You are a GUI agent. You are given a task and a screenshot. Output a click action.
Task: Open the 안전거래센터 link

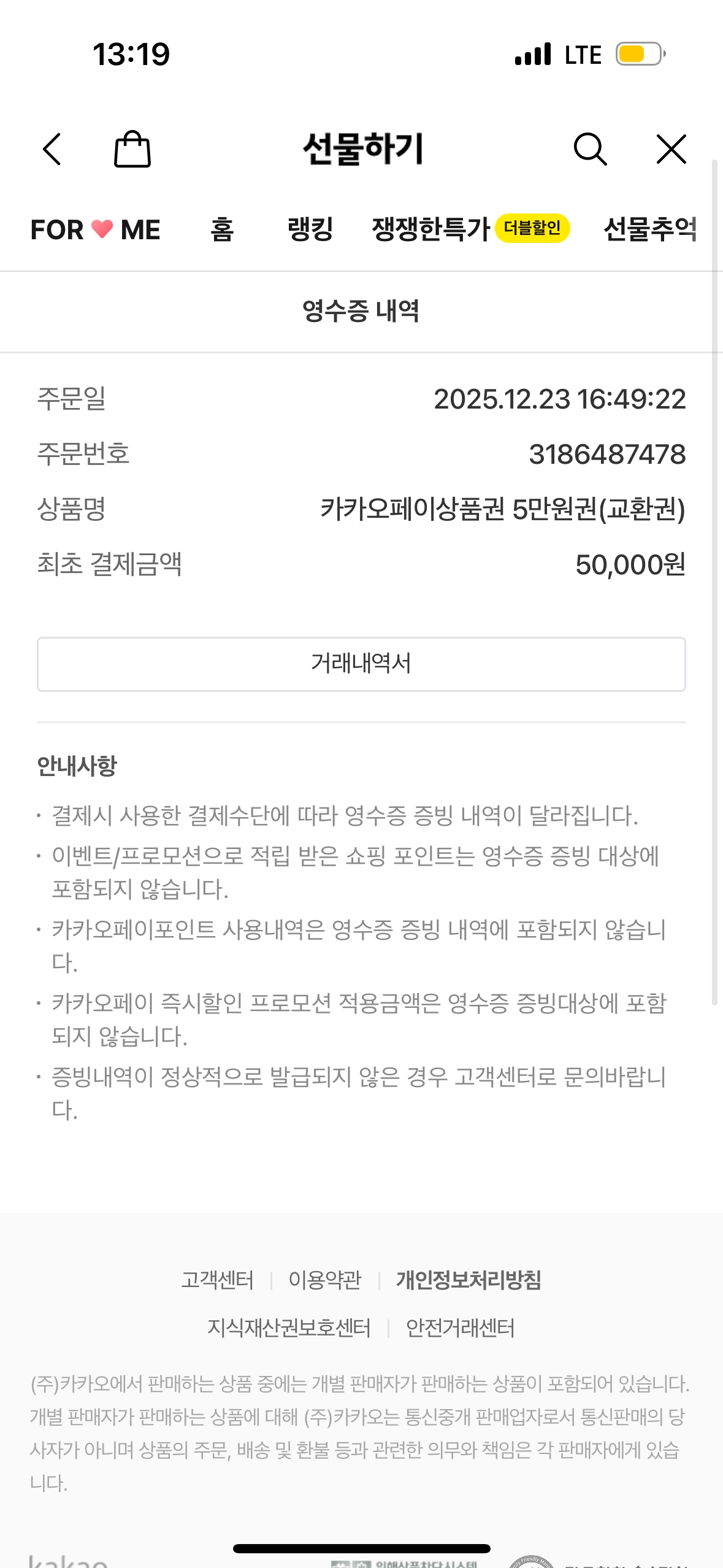461,1328
